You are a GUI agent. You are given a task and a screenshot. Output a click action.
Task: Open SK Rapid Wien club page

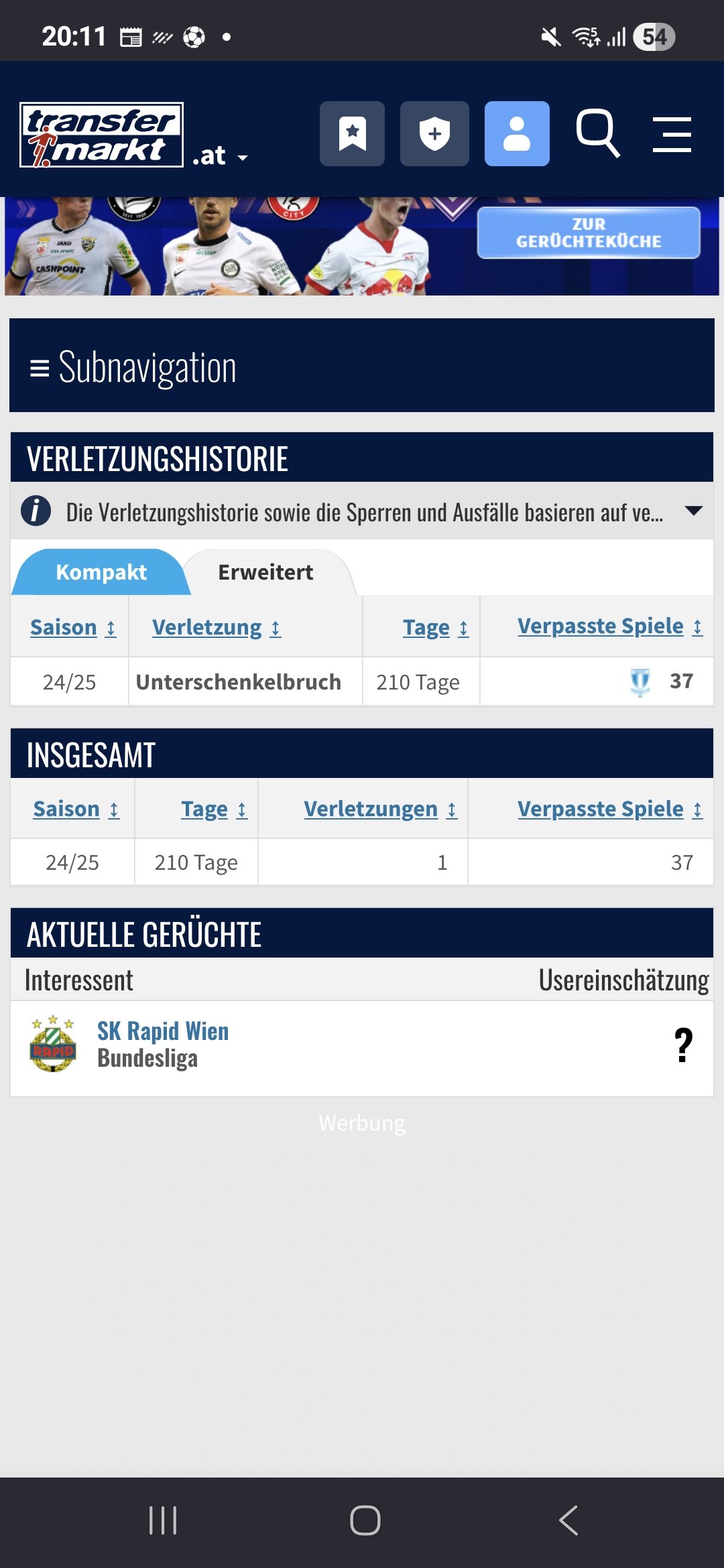[163, 1031]
